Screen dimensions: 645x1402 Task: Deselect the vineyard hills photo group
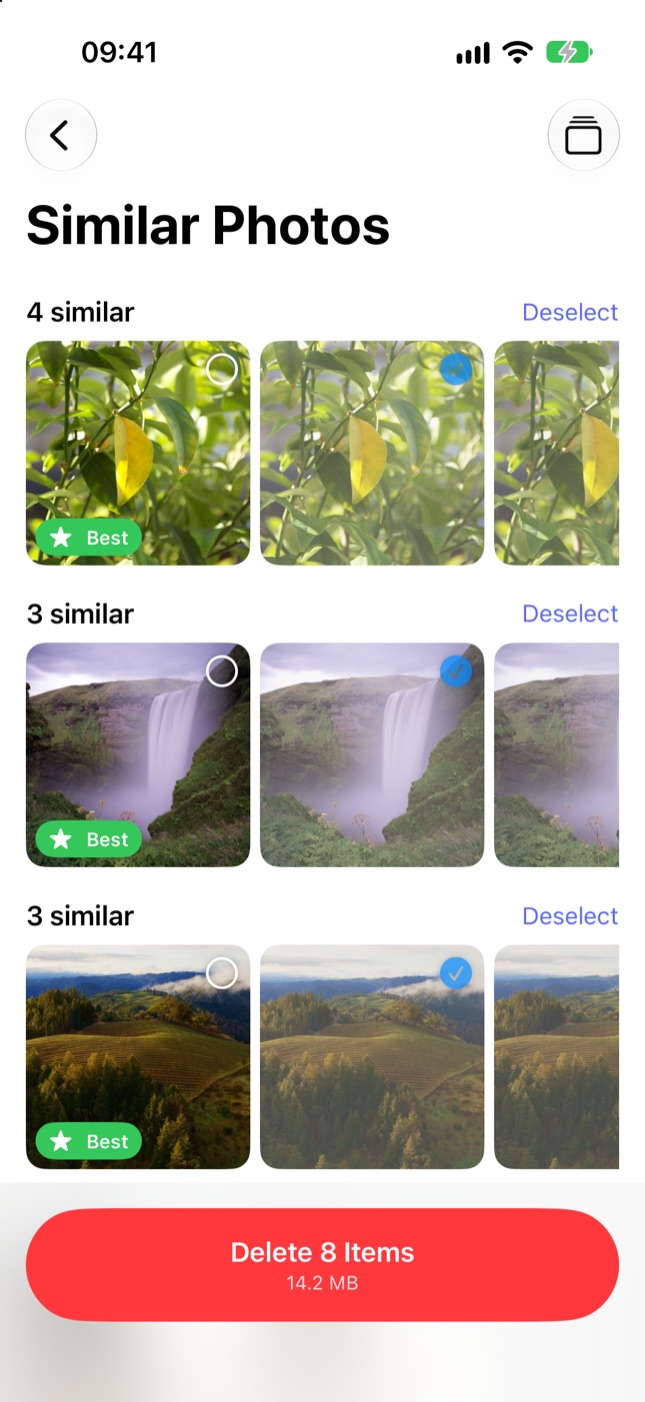point(570,916)
